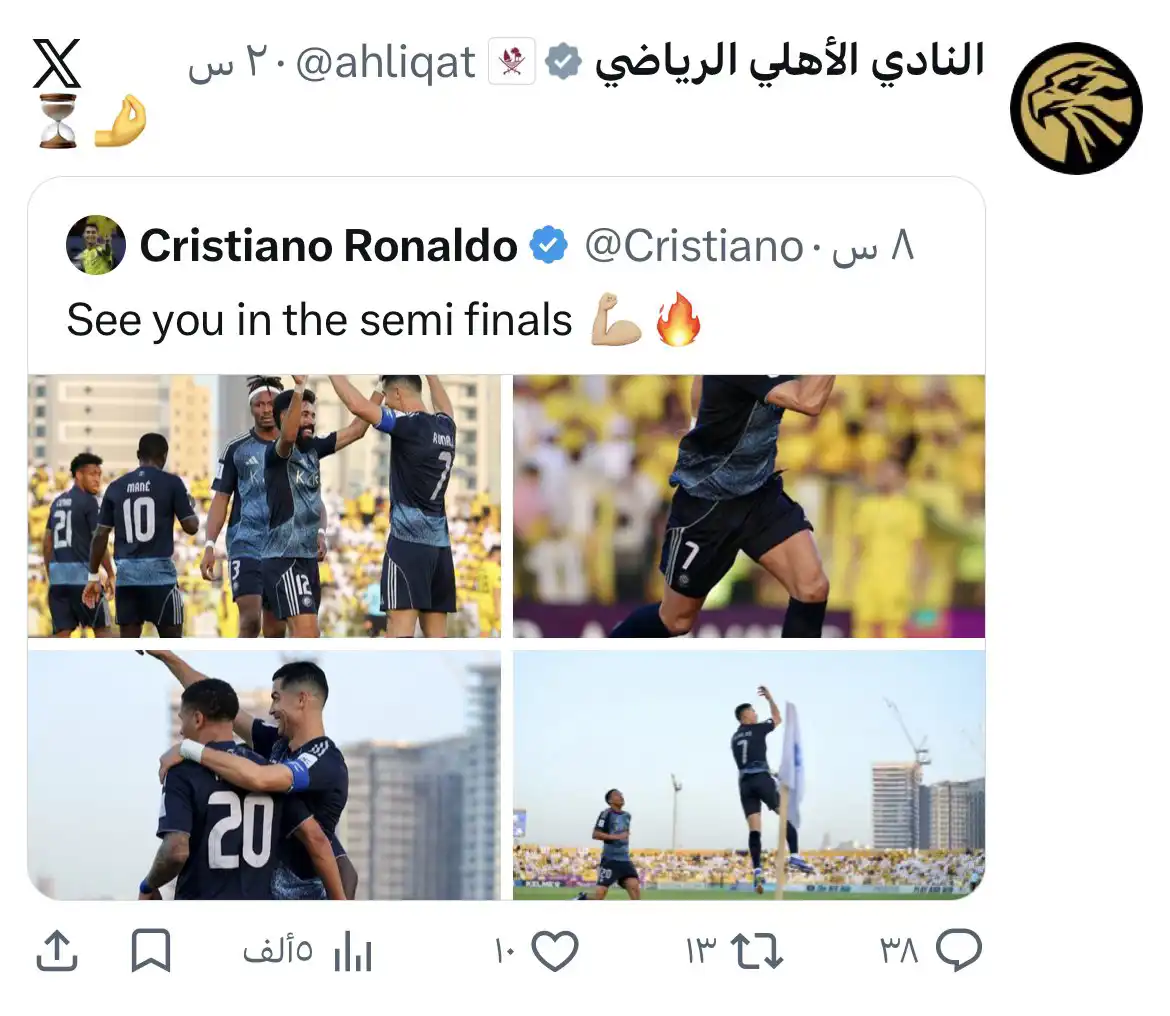Tap the X logo icon
This screenshot has height=1016, width=1170.
[x=57, y=64]
